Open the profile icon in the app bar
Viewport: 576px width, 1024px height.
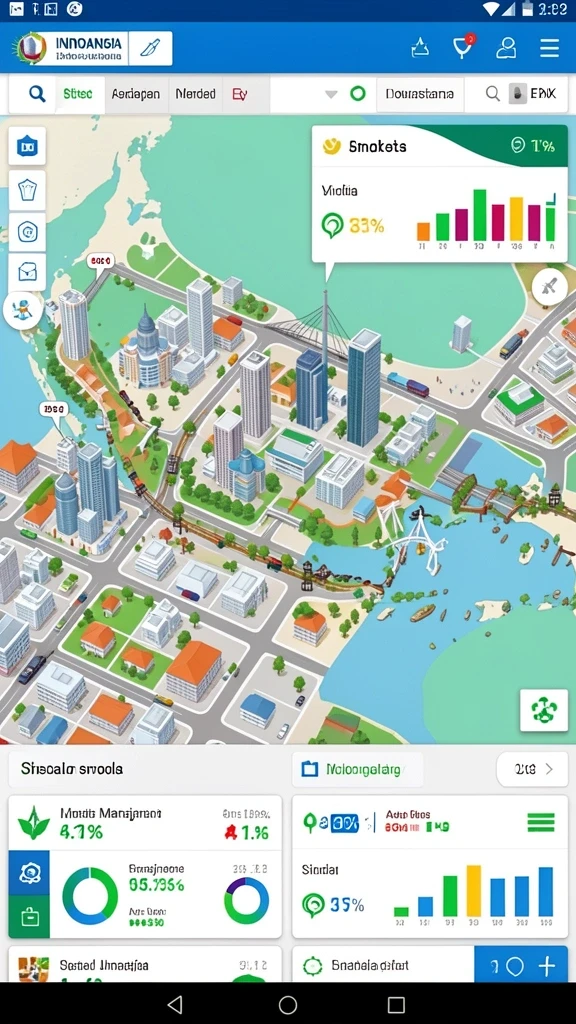[506, 48]
